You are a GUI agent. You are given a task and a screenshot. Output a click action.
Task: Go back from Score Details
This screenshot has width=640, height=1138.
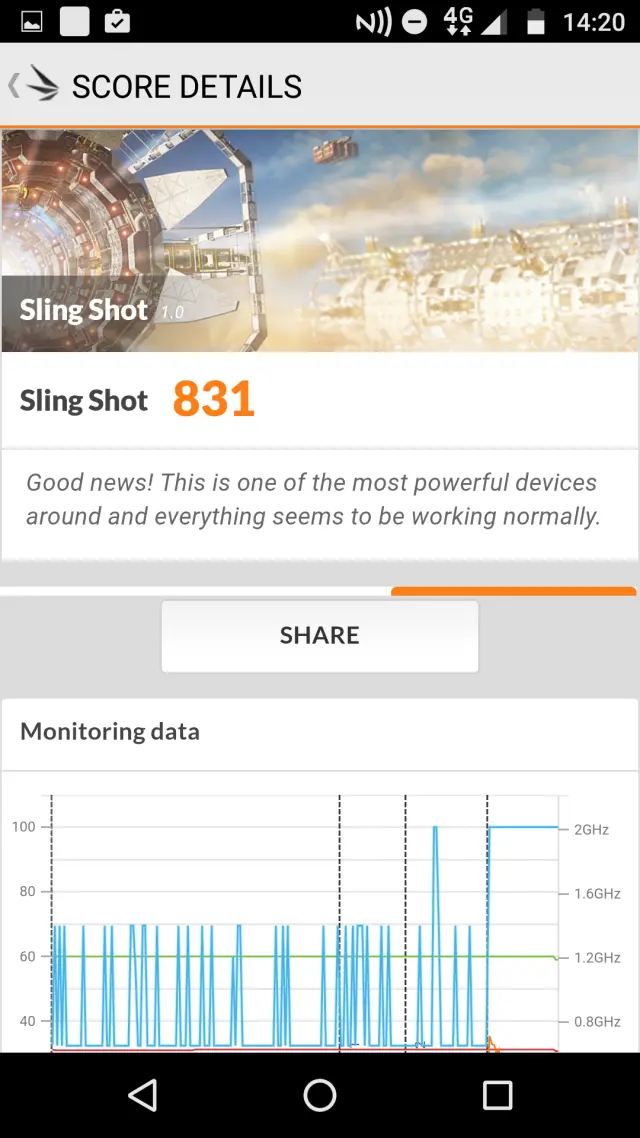(x=30, y=86)
